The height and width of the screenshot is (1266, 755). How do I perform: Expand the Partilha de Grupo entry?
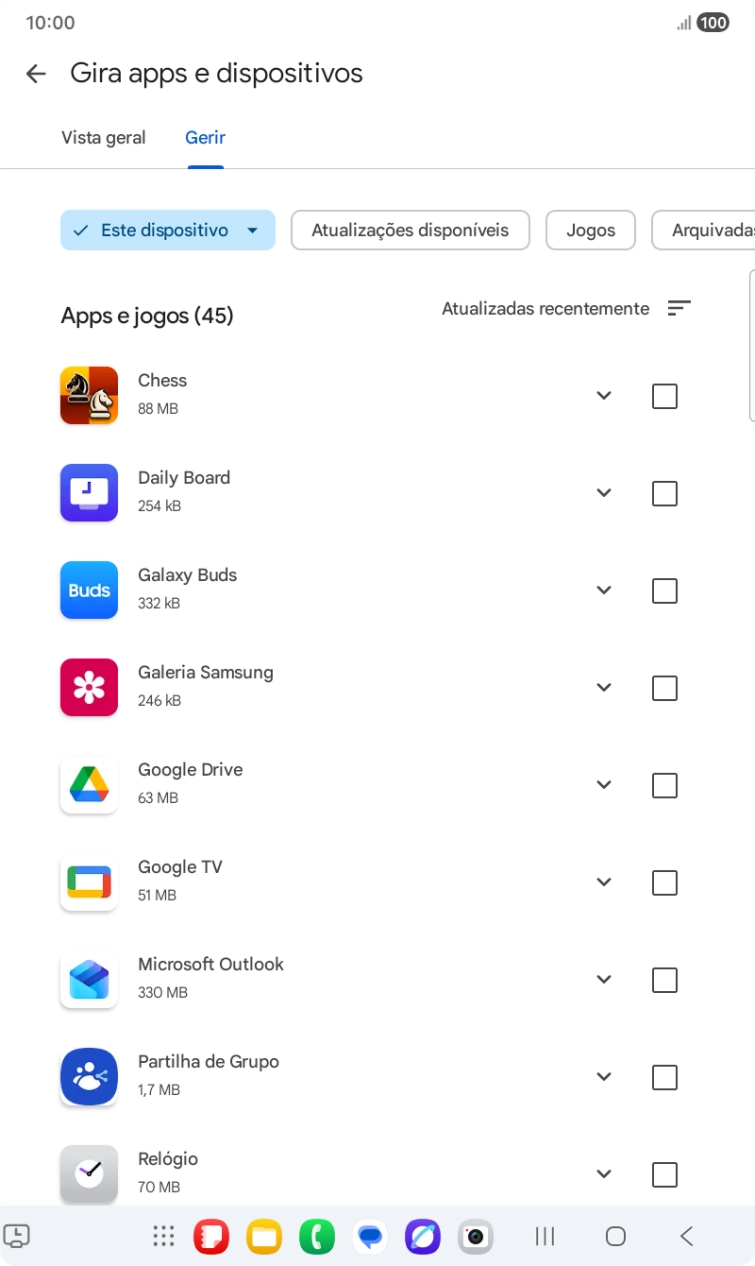click(604, 1076)
